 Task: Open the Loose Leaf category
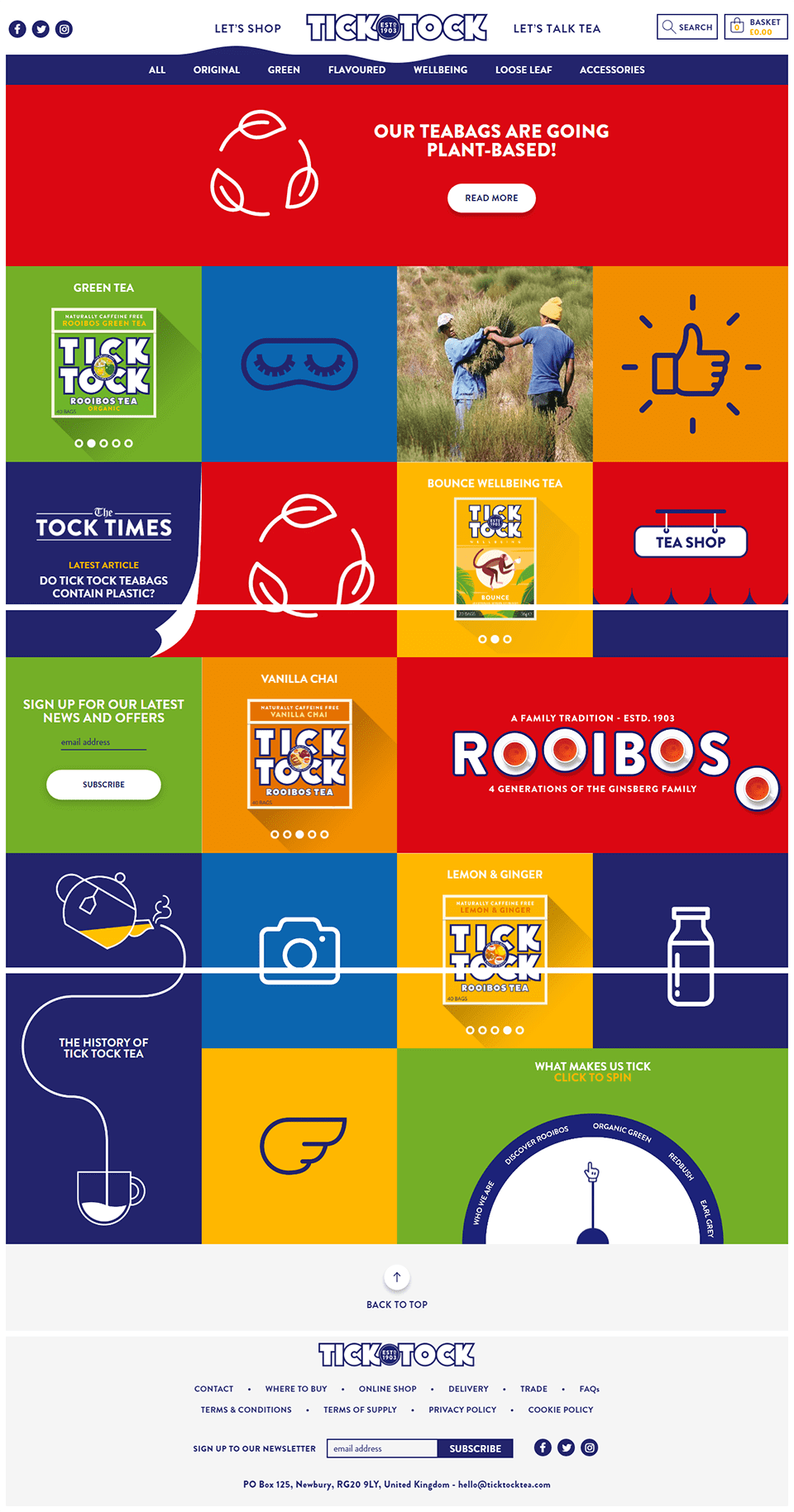(x=523, y=70)
